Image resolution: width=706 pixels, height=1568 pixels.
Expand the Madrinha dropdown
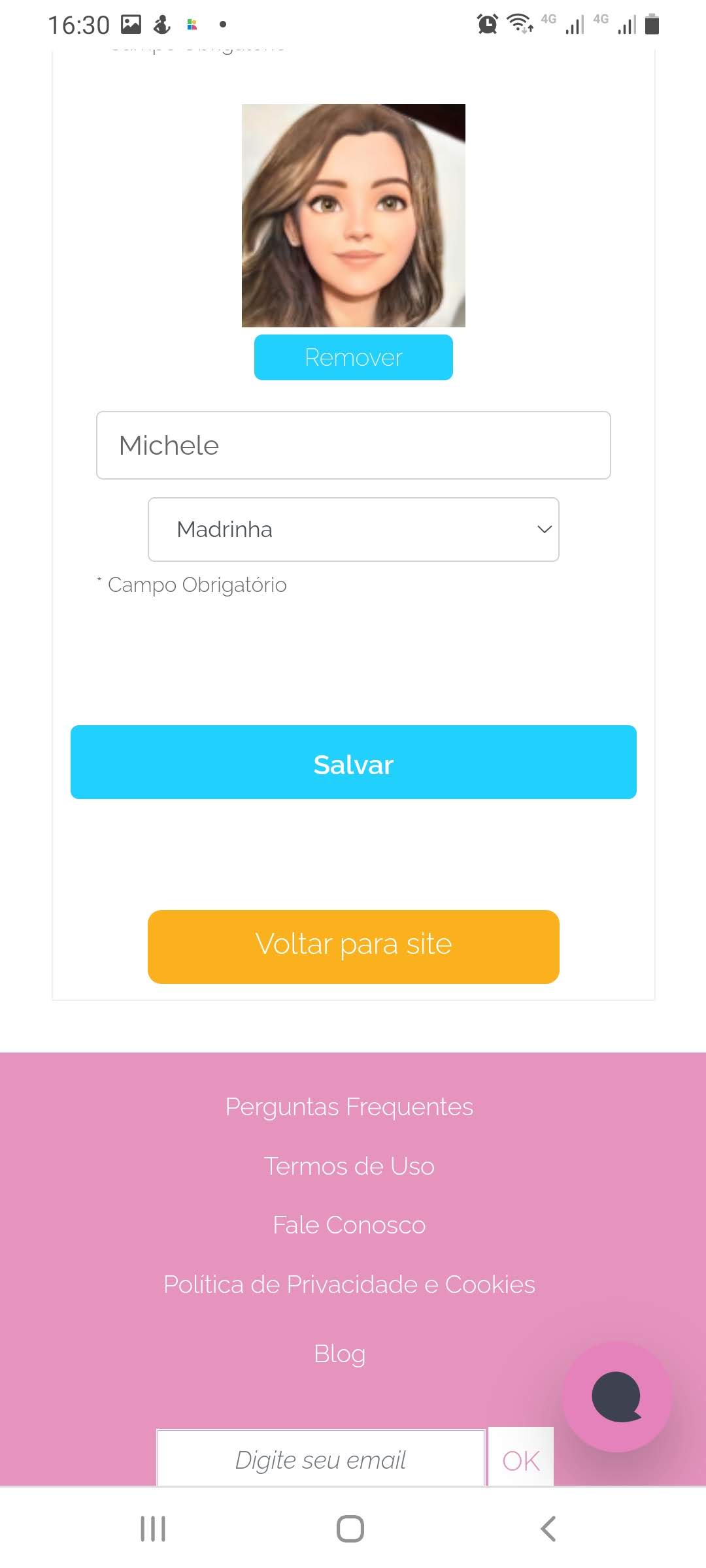pos(353,529)
